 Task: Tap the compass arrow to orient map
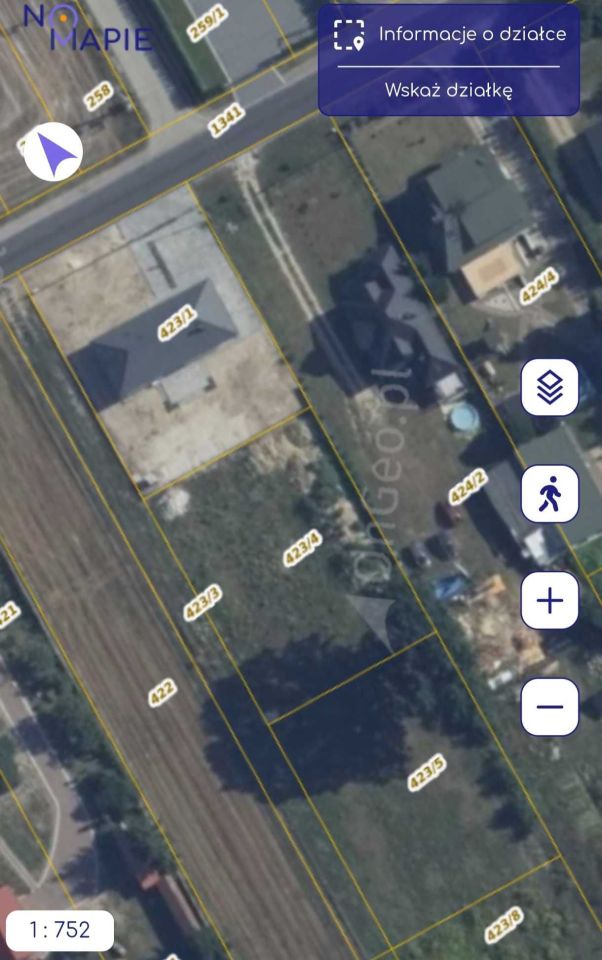tap(53, 152)
